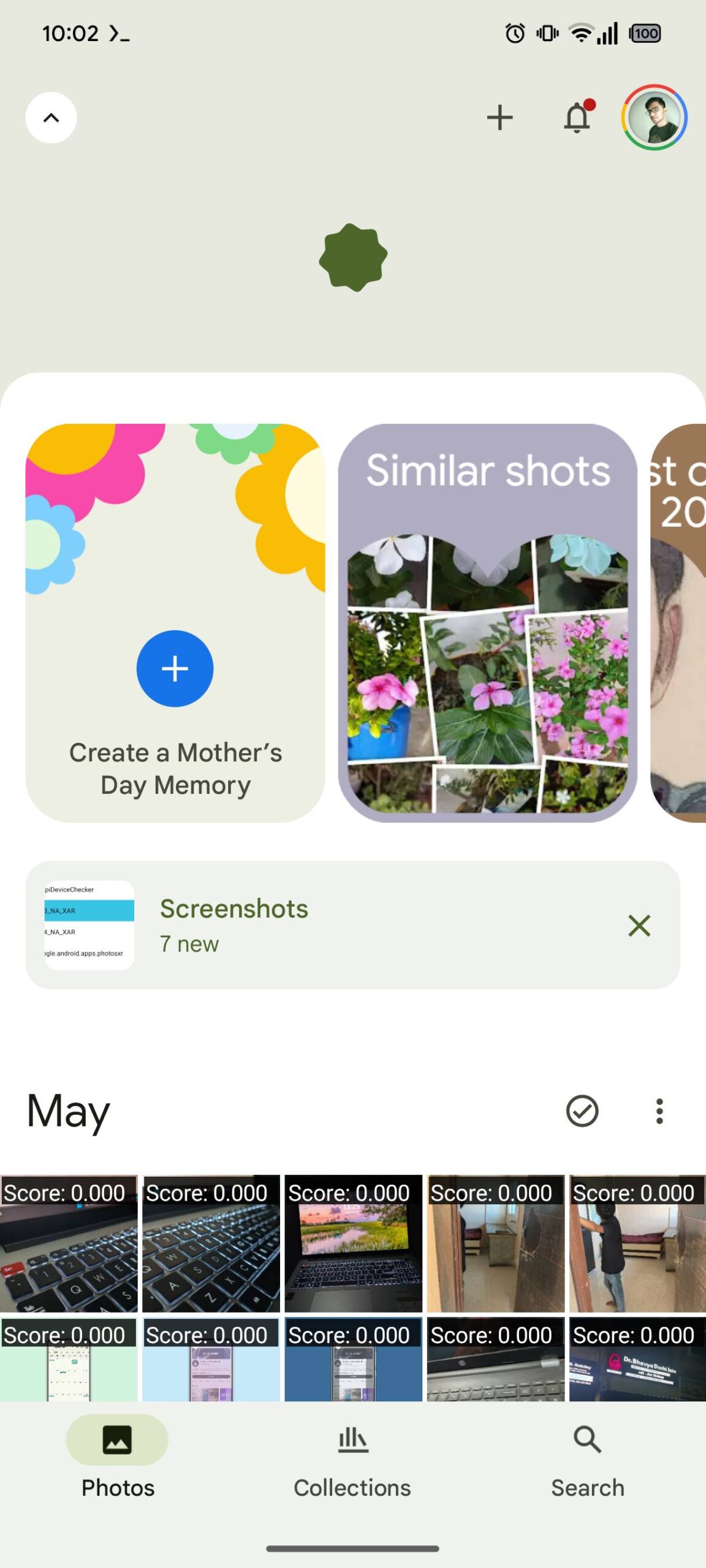Create a Mother's Day Memory

point(175,669)
